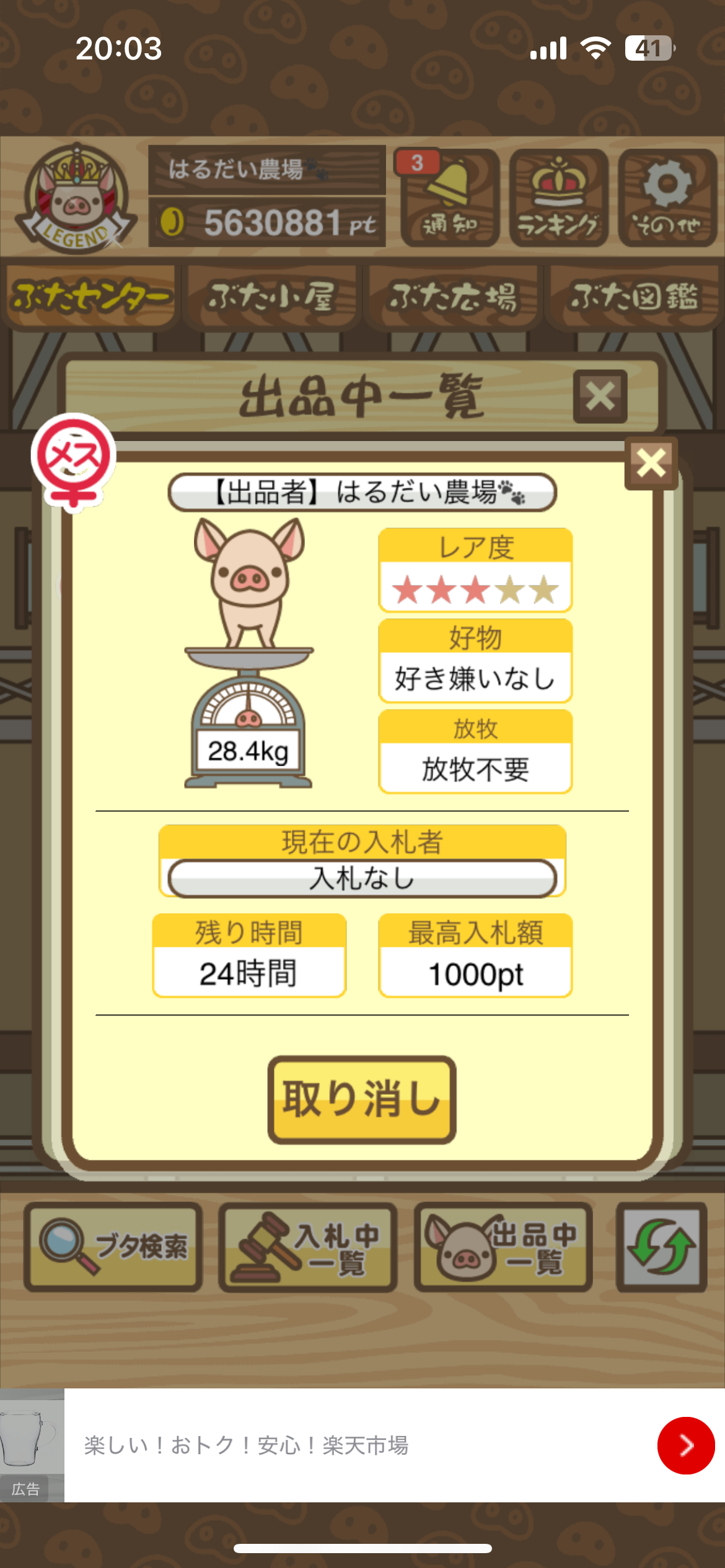Close the 出品中一覧 list panel
Image resolution: width=725 pixels, height=1568 pixels.
click(600, 397)
